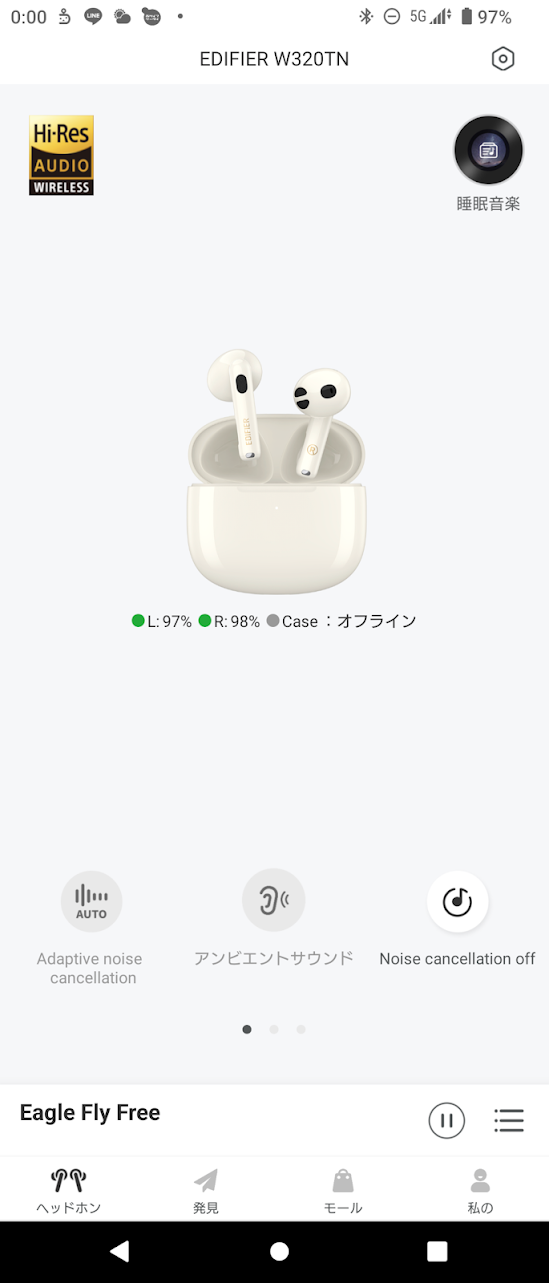549x1283 pixels.
Task: Go to the 私の tab
Action: click(x=480, y=1190)
